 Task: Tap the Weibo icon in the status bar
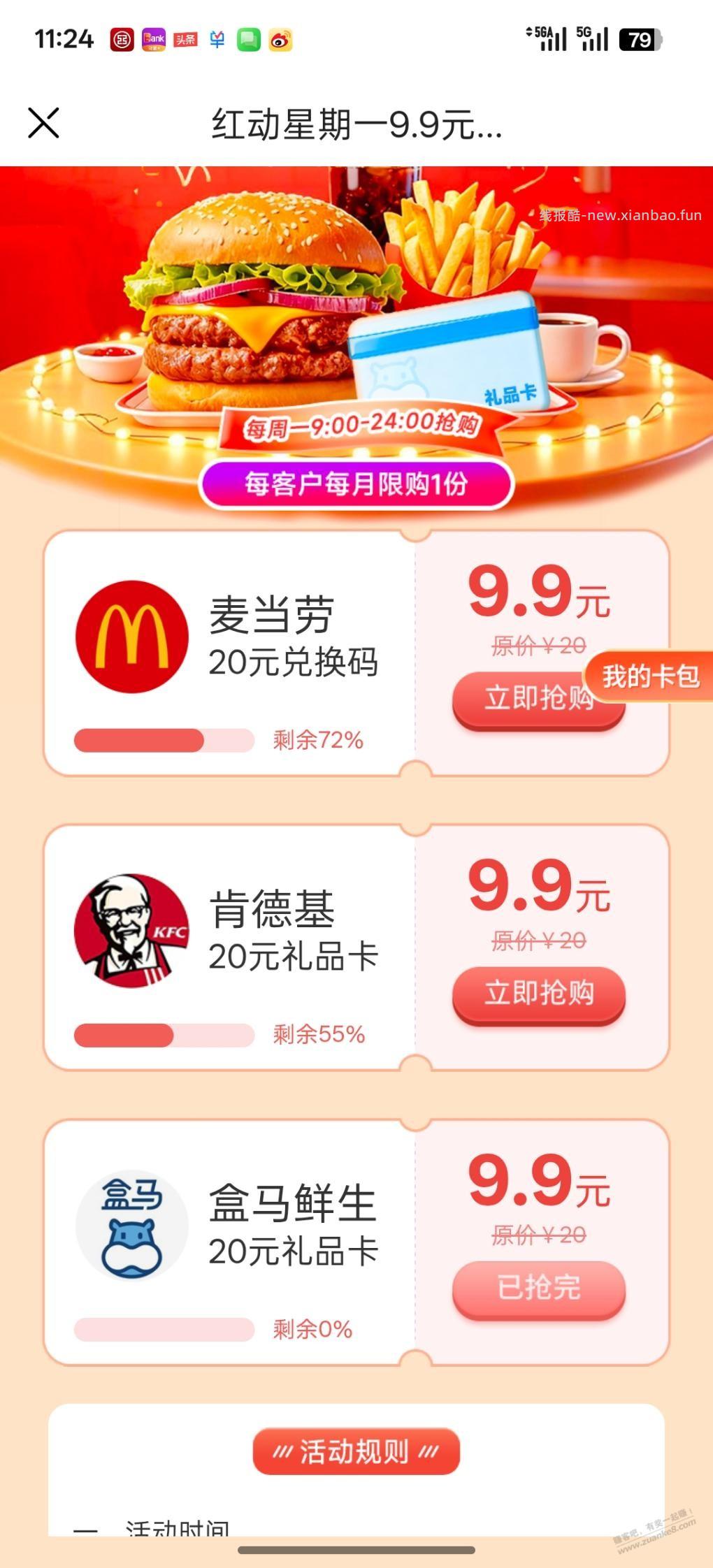(x=279, y=38)
